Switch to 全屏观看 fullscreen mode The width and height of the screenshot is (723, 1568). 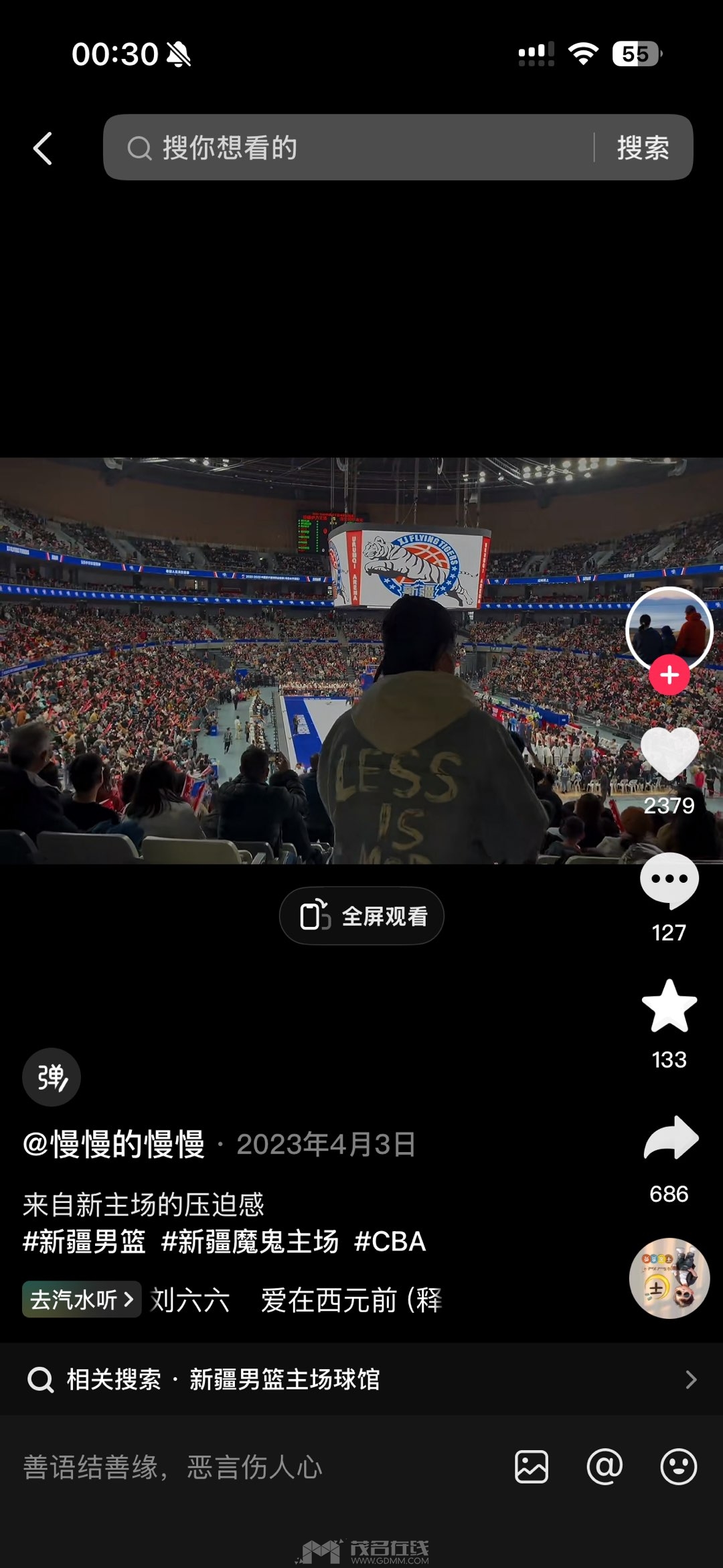pyautogui.click(x=361, y=916)
